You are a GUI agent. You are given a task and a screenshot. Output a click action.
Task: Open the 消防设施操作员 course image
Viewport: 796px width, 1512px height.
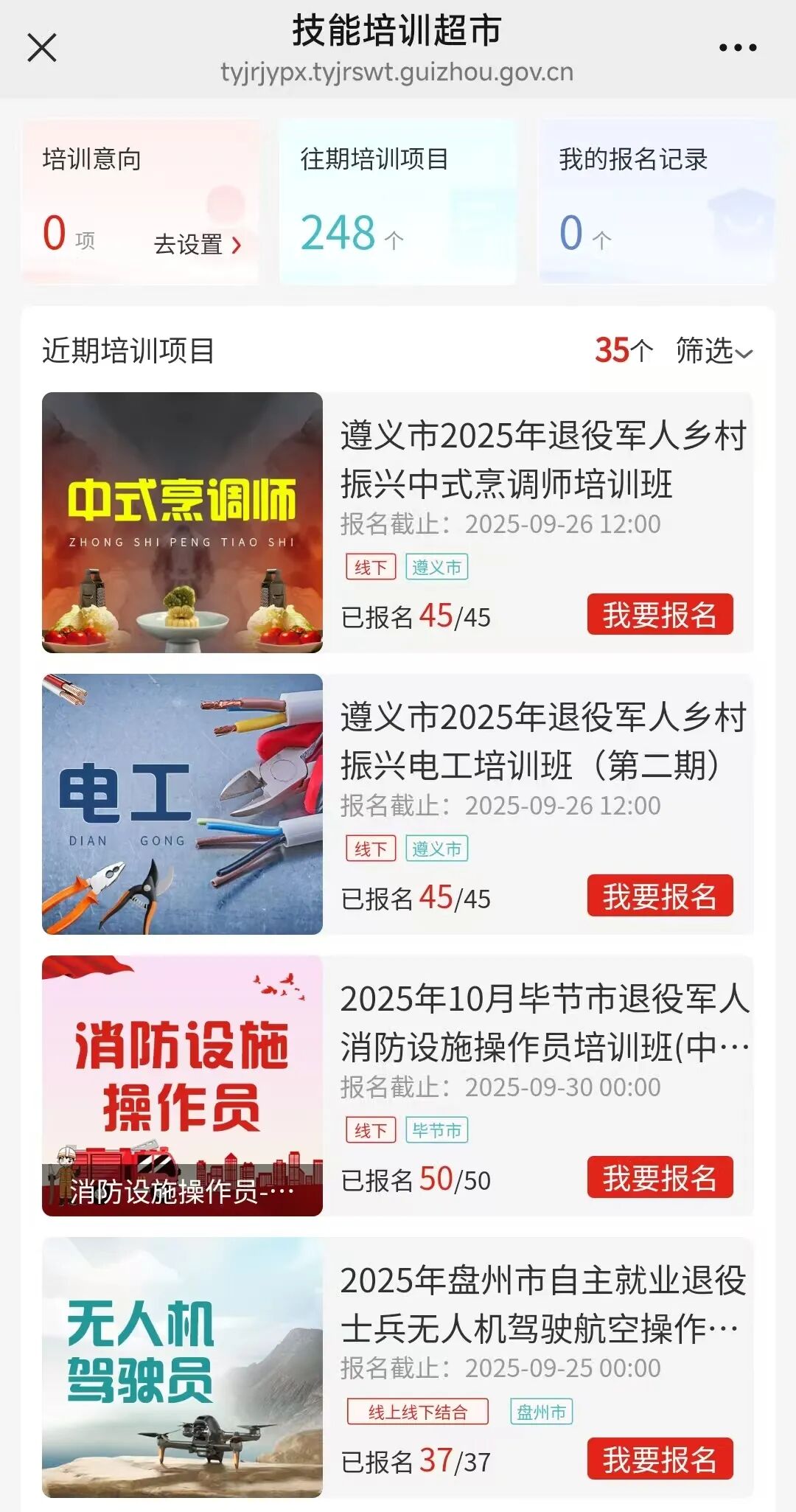(182, 1085)
